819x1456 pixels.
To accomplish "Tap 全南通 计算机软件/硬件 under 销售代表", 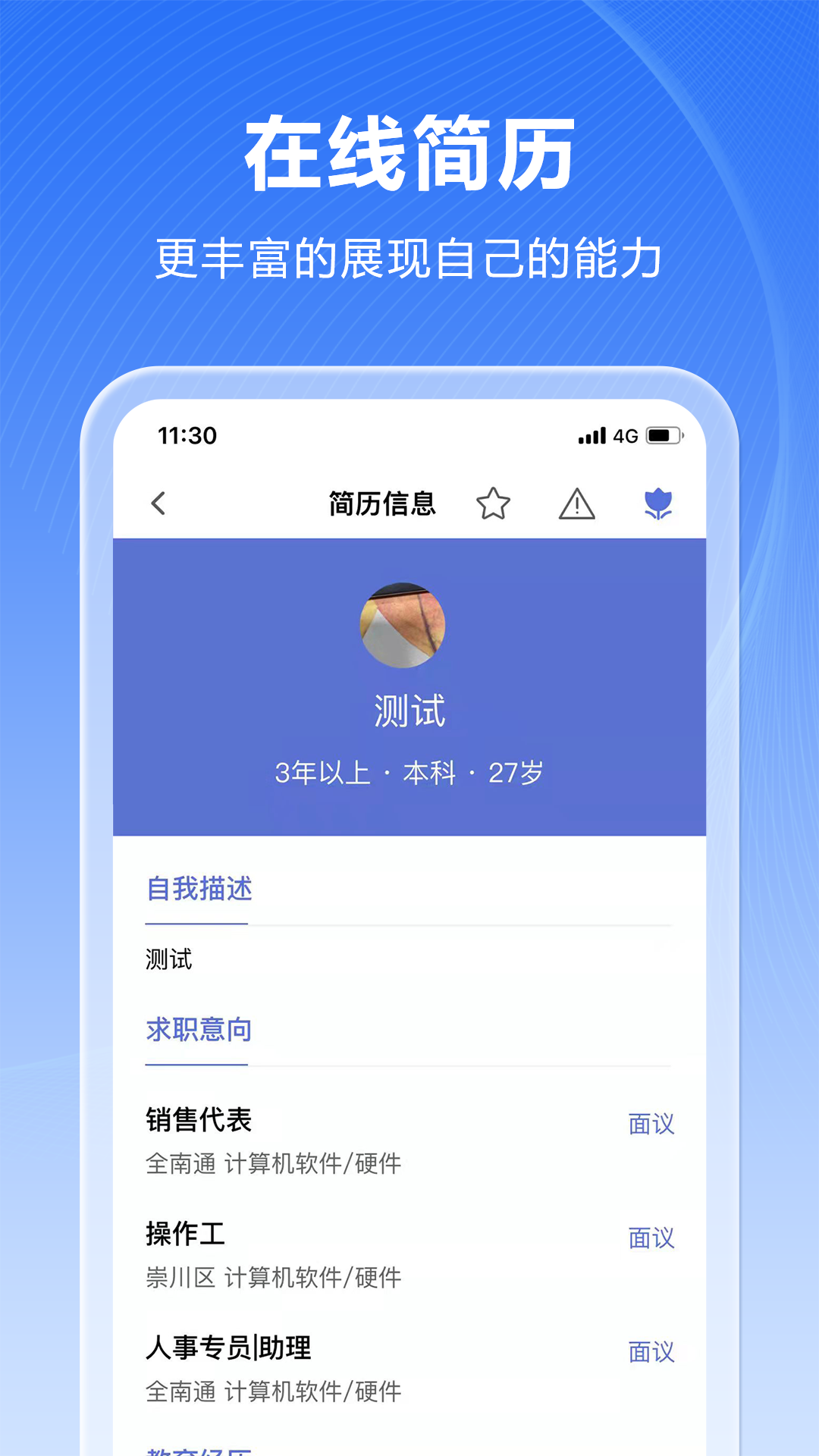I will tap(273, 1163).
